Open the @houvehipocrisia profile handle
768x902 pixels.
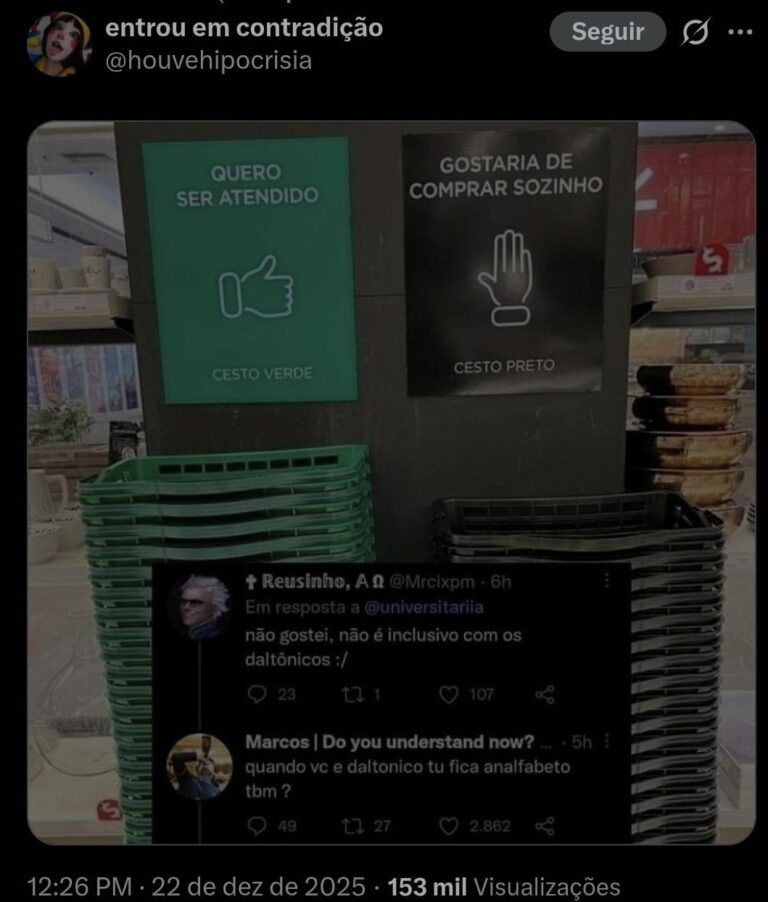tap(208, 60)
